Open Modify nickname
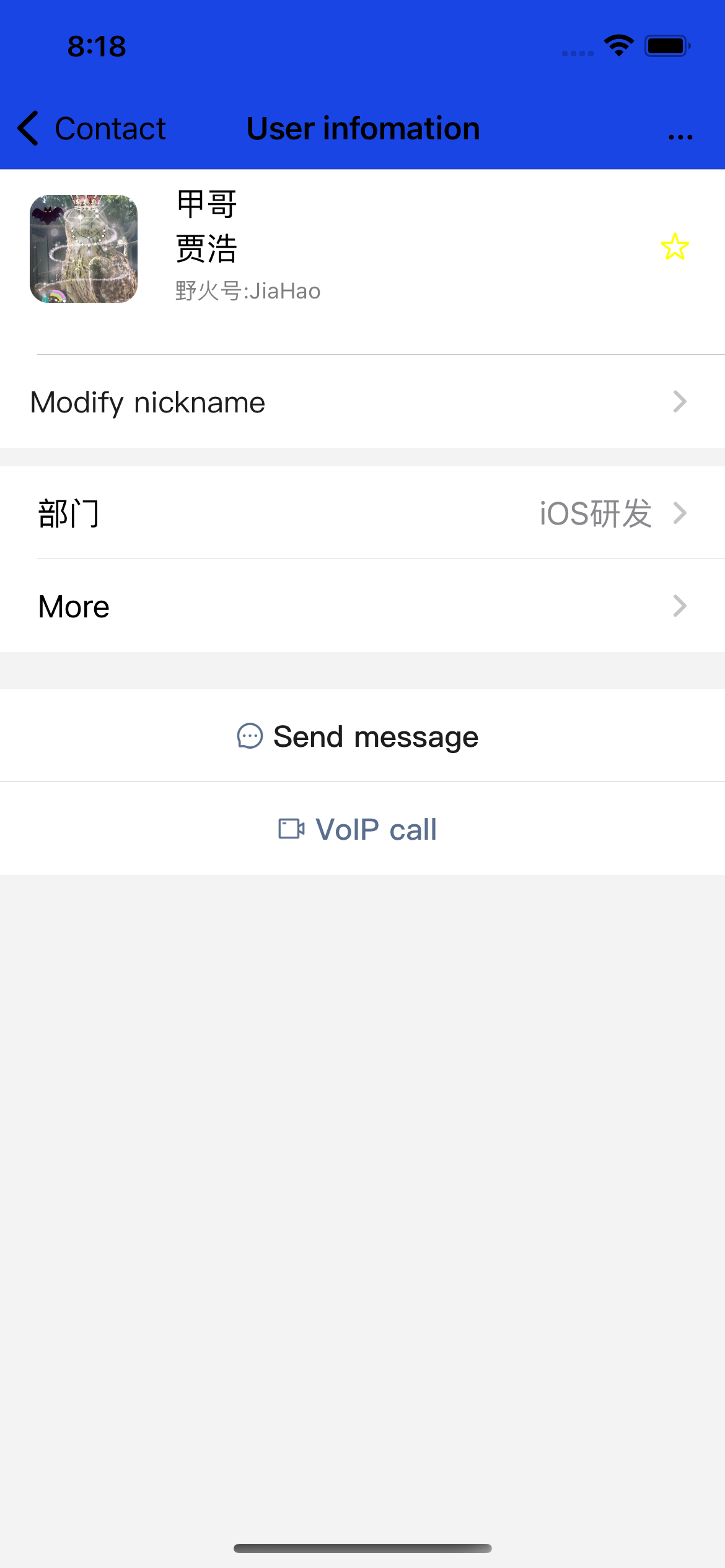725x1568 pixels. coord(362,403)
